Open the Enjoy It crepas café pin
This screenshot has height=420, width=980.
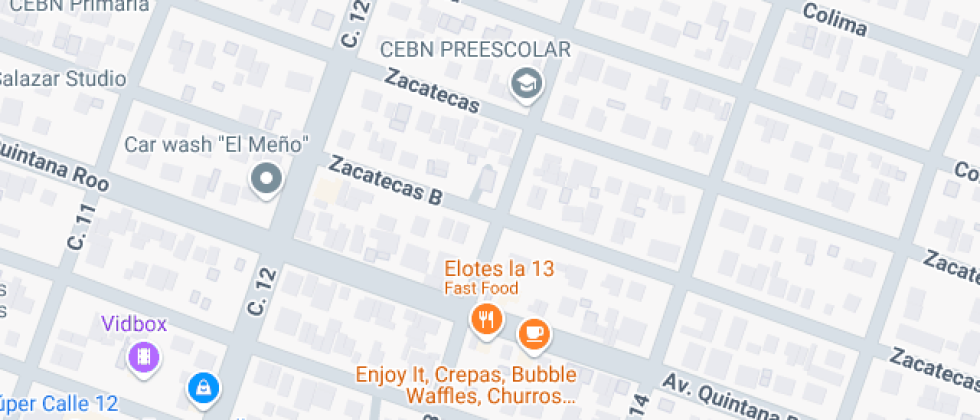(534, 333)
